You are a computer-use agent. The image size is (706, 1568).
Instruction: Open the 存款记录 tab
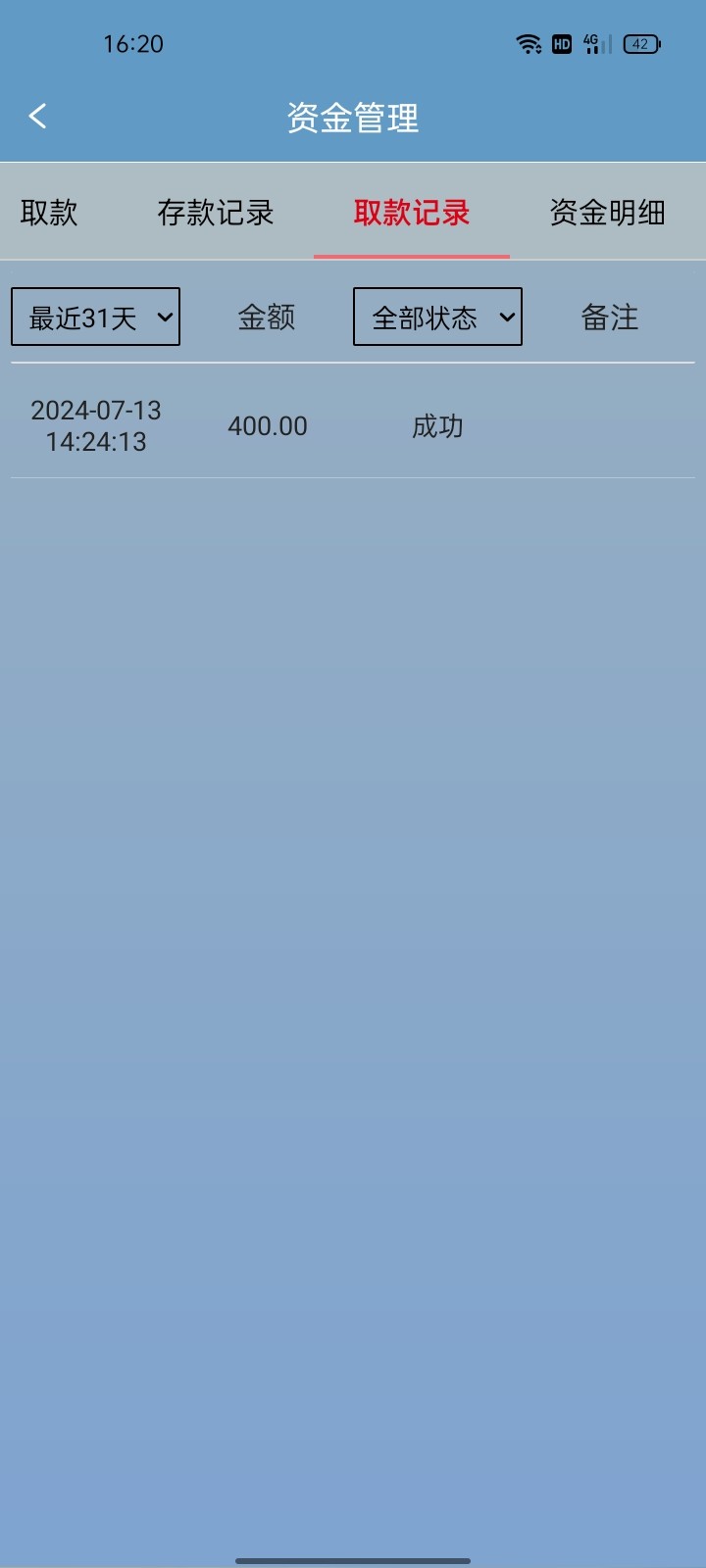click(x=216, y=213)
